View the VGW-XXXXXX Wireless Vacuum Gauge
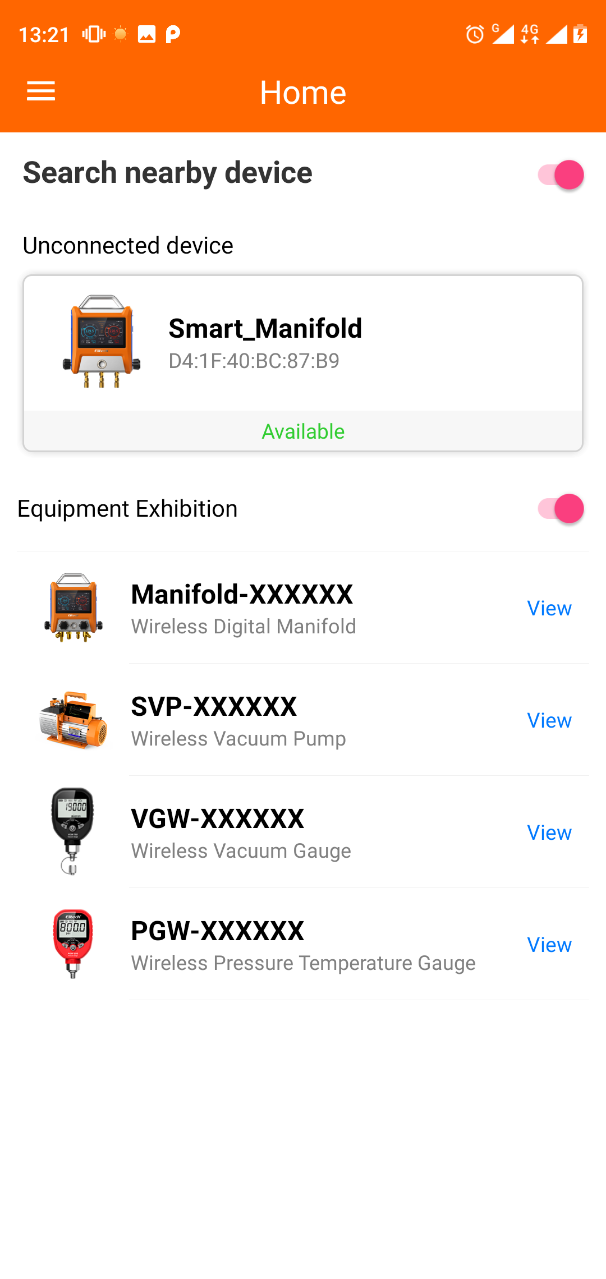The height and width of the screenshot is (1279, 606). click(x=549, y=833)
